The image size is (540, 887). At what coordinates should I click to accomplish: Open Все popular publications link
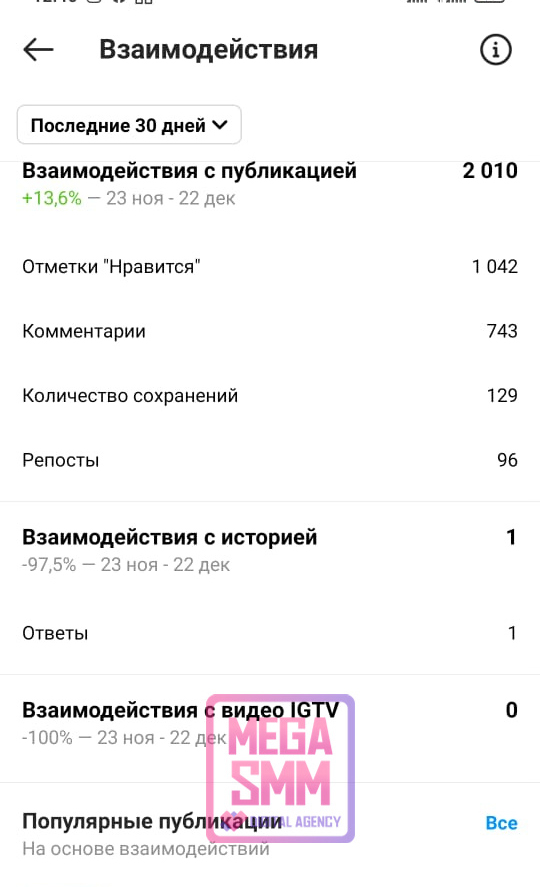tap(501, 823)
